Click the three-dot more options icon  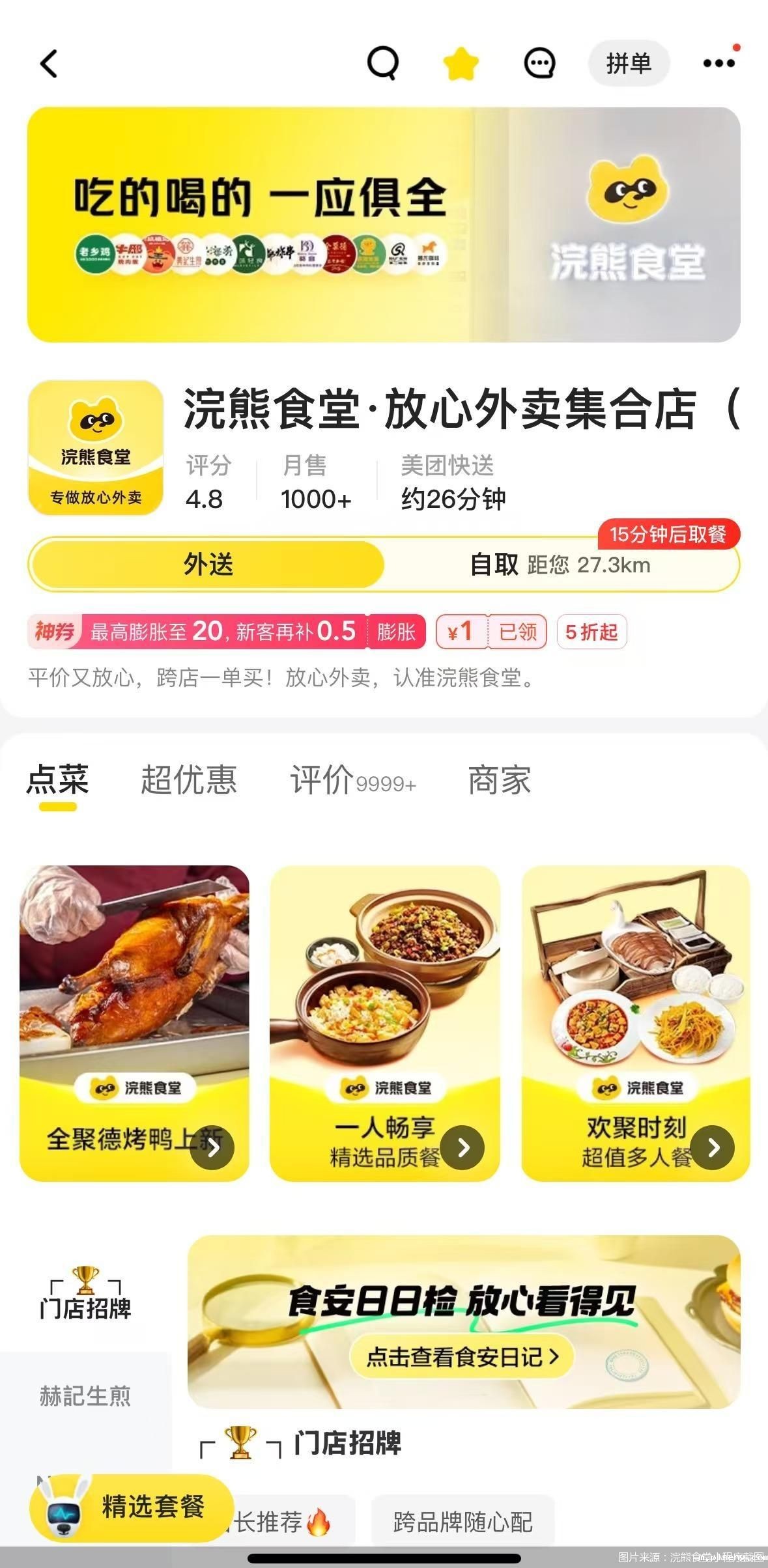pyautogui.click(x=720, y=63)
